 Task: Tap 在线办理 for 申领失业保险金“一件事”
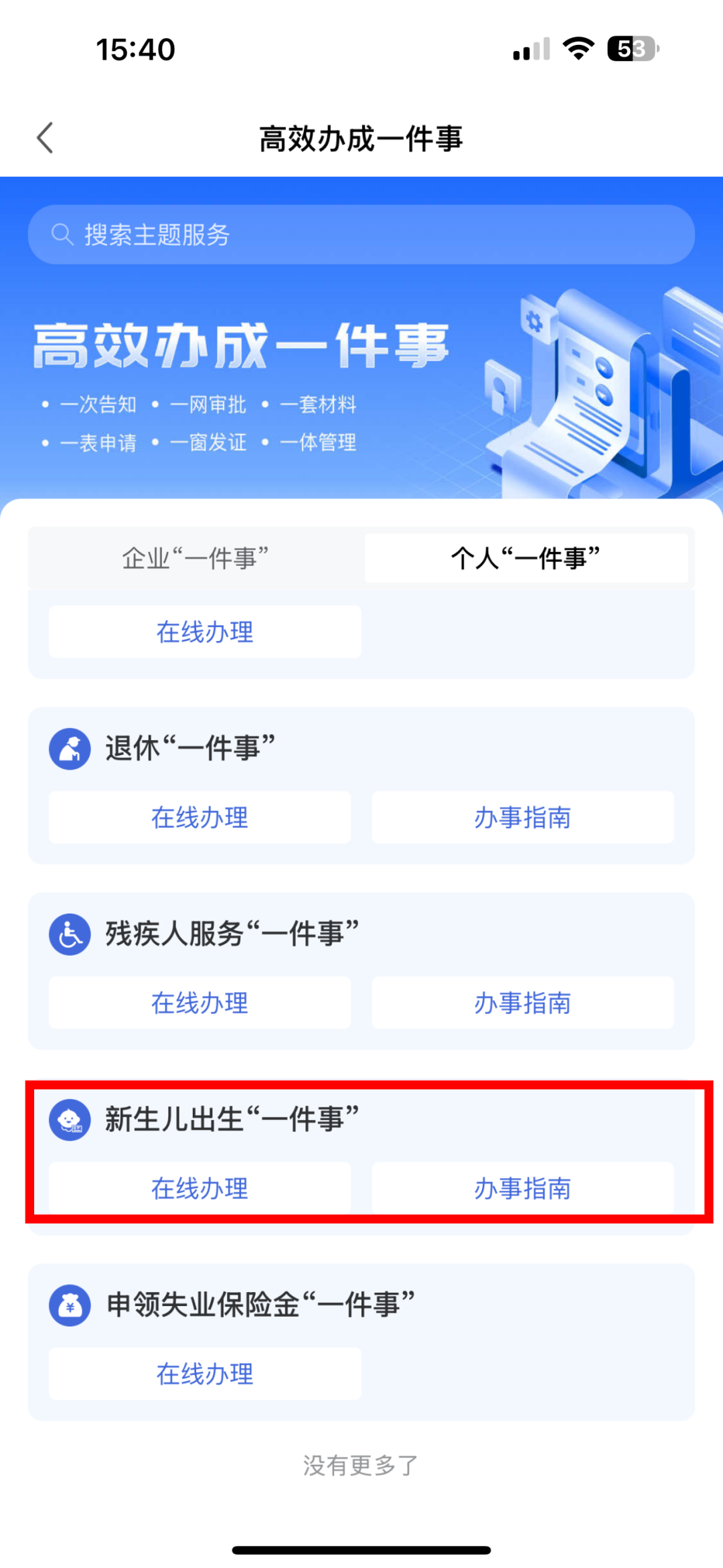pyautogui.click(x=205, y=1374)
